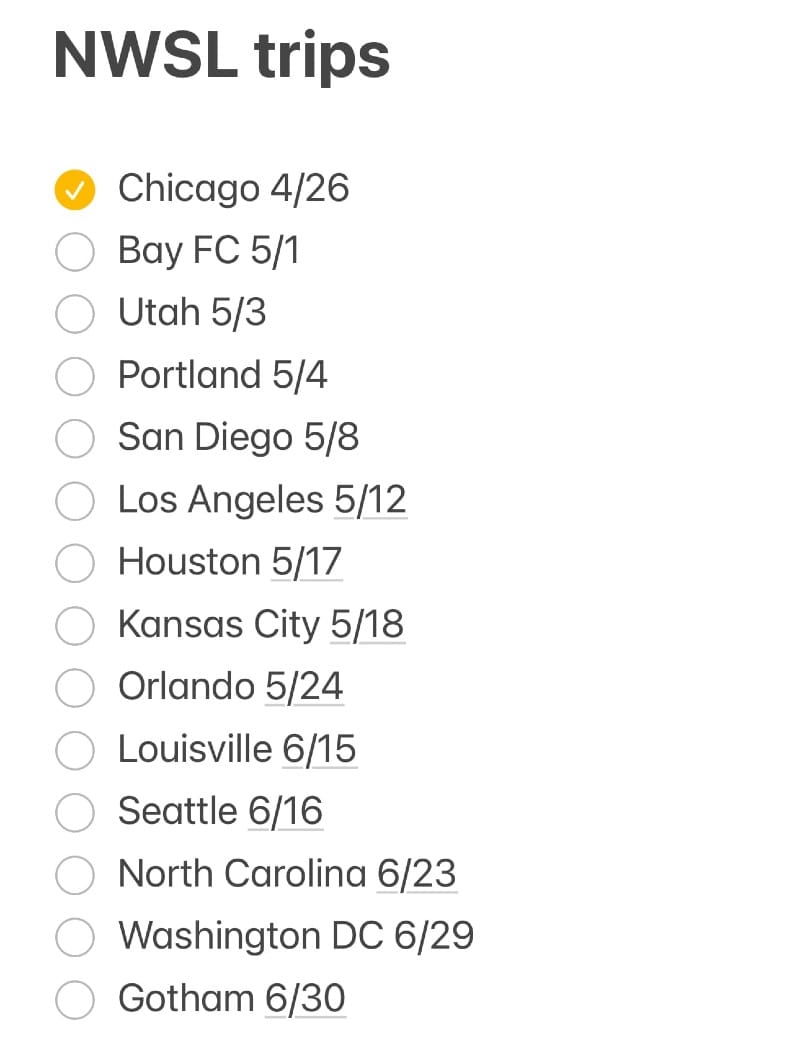
Task: Open the 5/24 date link after Orlando
Action: point(304,687)
